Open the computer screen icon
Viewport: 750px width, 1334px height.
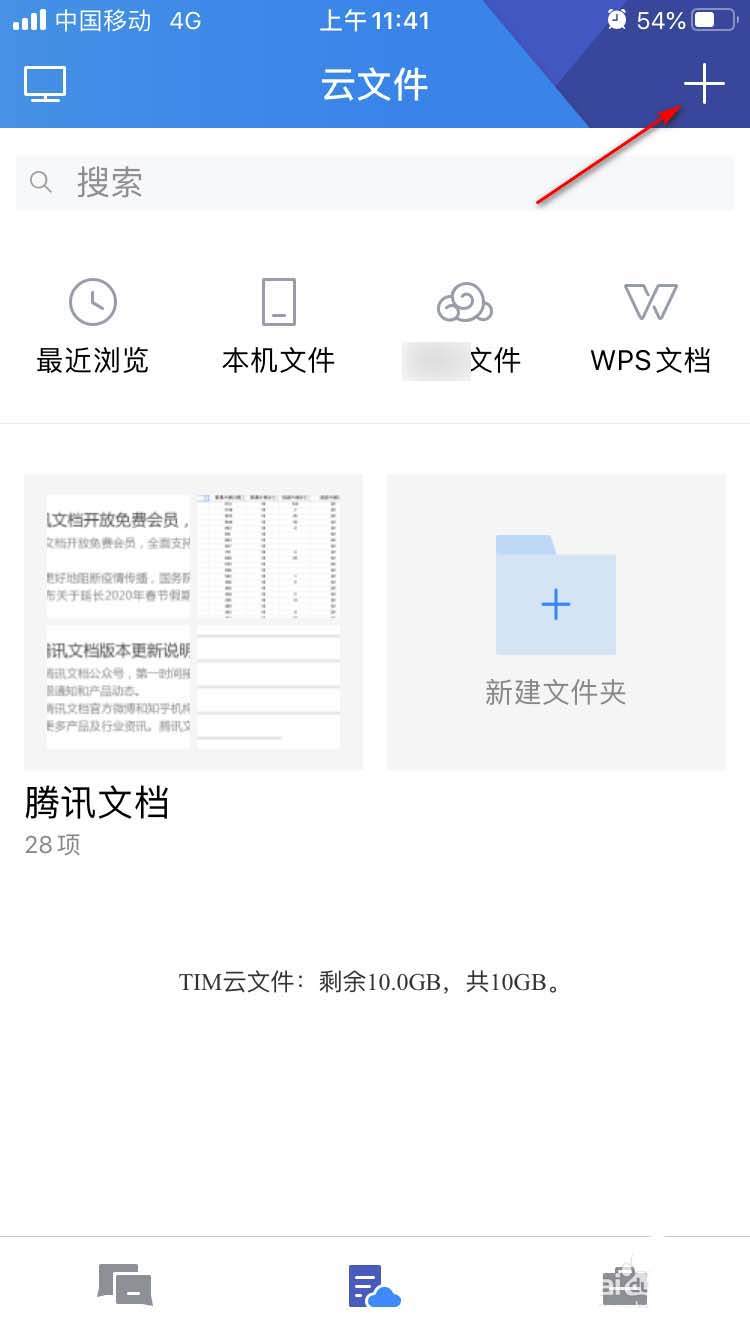pyautogui.click(x=45, y=84)
